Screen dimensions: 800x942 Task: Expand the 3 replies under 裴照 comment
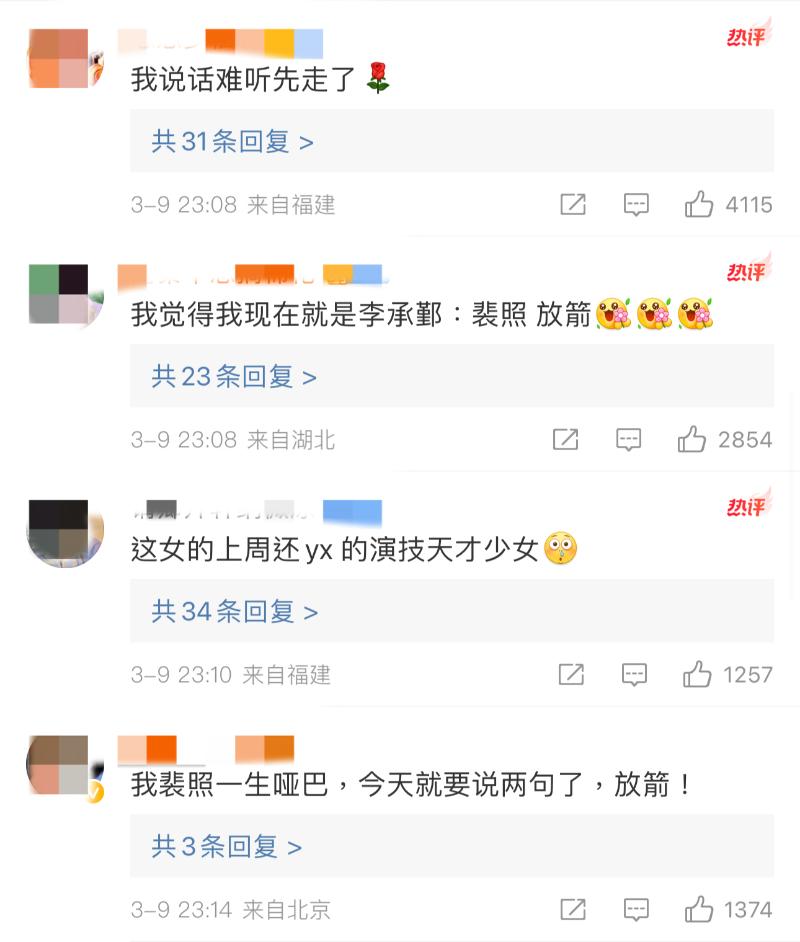point(226,847)
